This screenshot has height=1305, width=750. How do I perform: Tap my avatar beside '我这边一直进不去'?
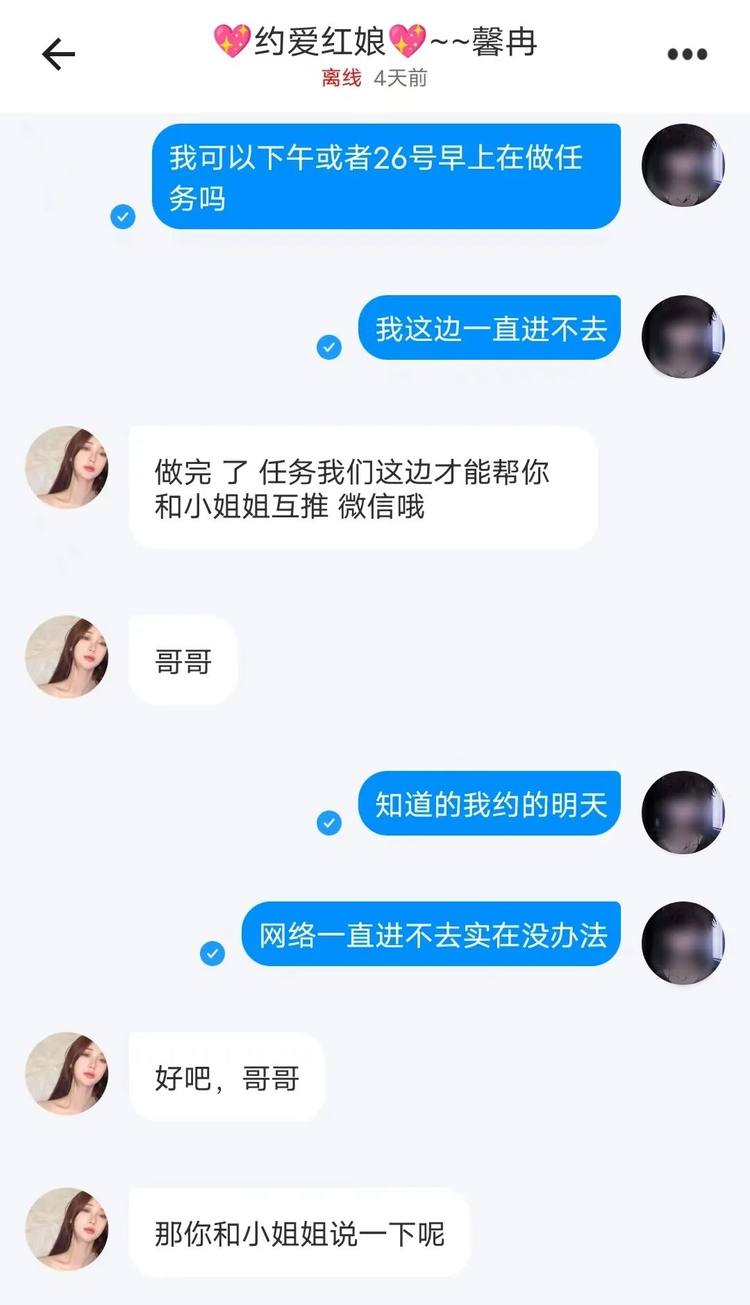pyautogui.click(x=683, y=336)
